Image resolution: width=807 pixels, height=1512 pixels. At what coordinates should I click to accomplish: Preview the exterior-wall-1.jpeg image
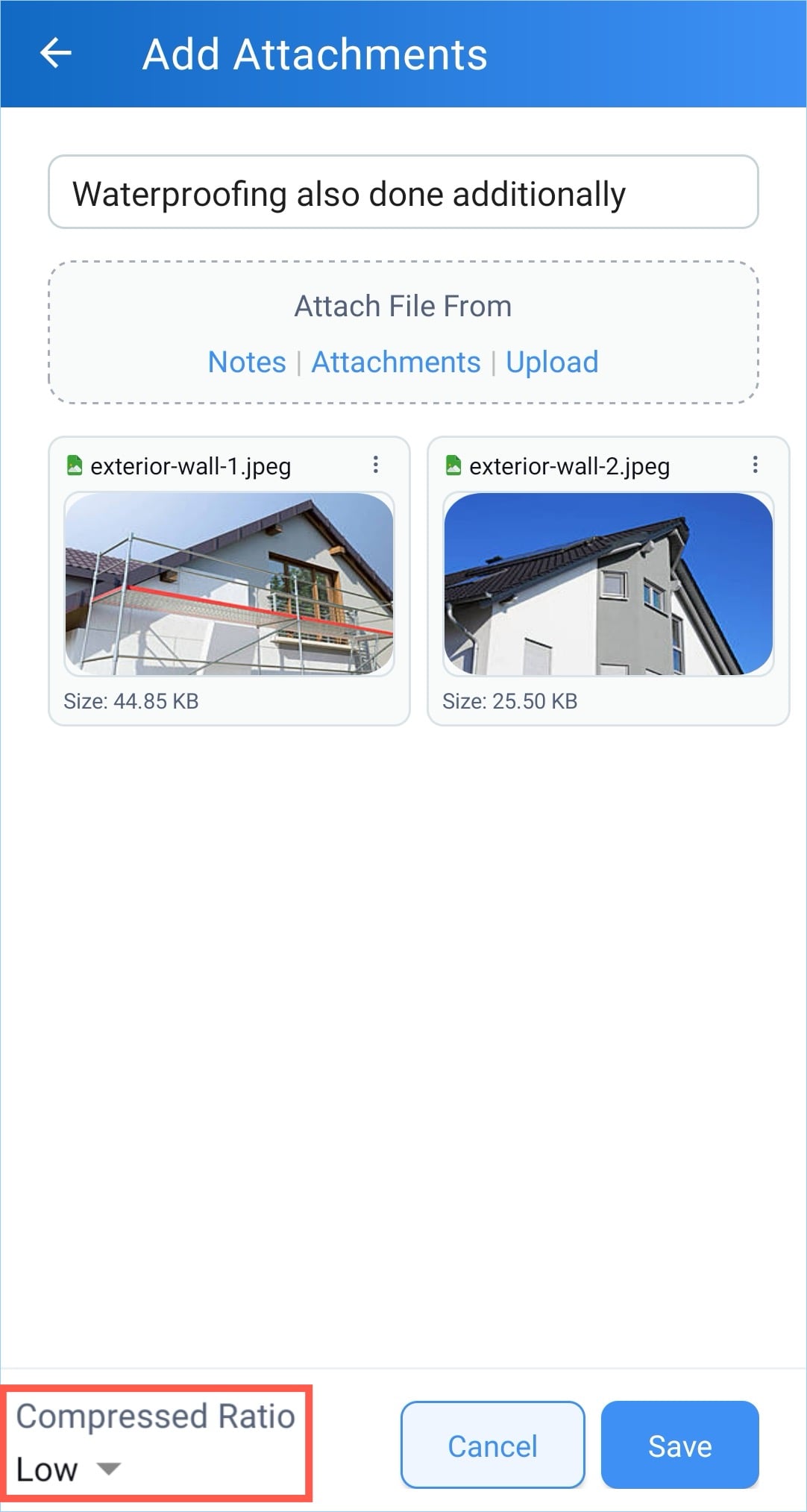click(229, 583)
